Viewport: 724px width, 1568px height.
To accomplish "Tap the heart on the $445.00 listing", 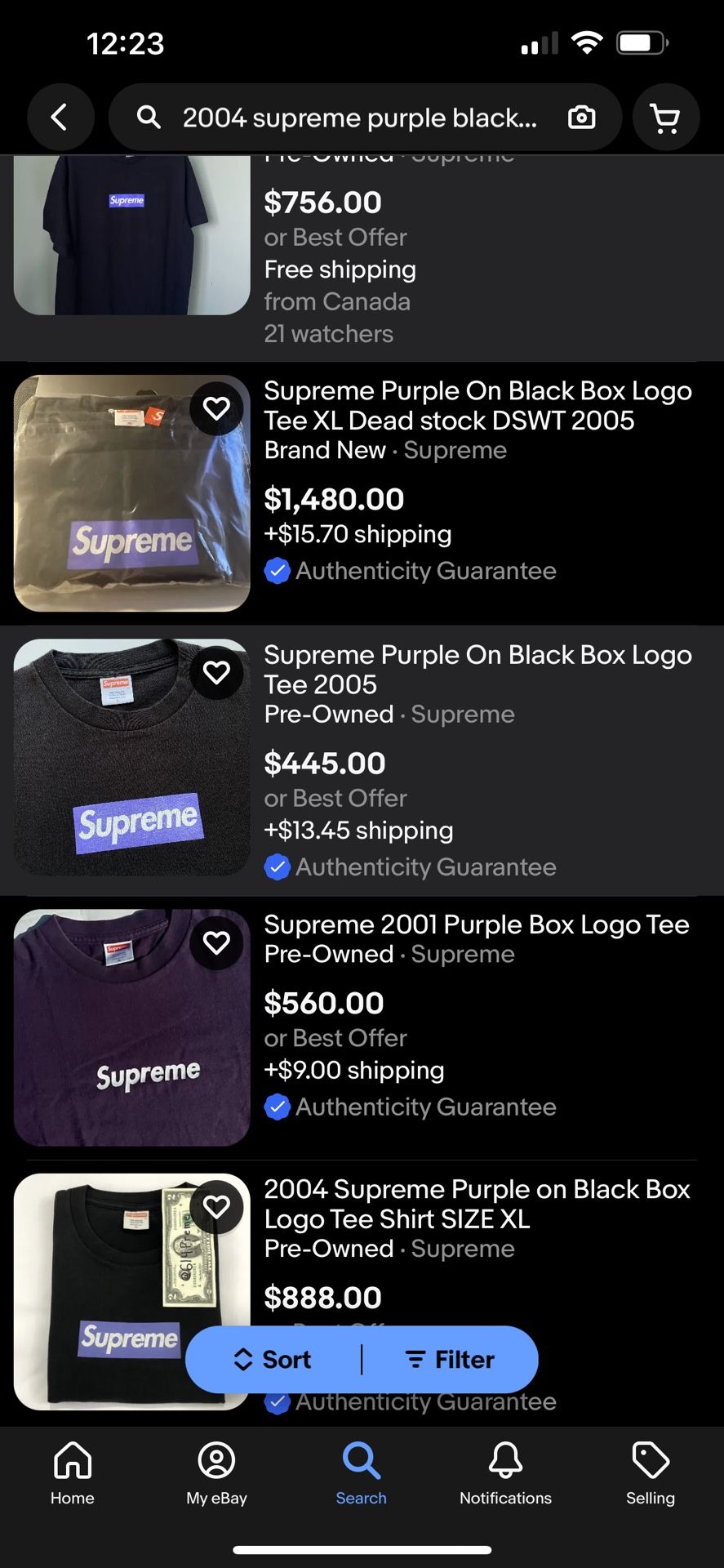I will click(x=216, y=673).
